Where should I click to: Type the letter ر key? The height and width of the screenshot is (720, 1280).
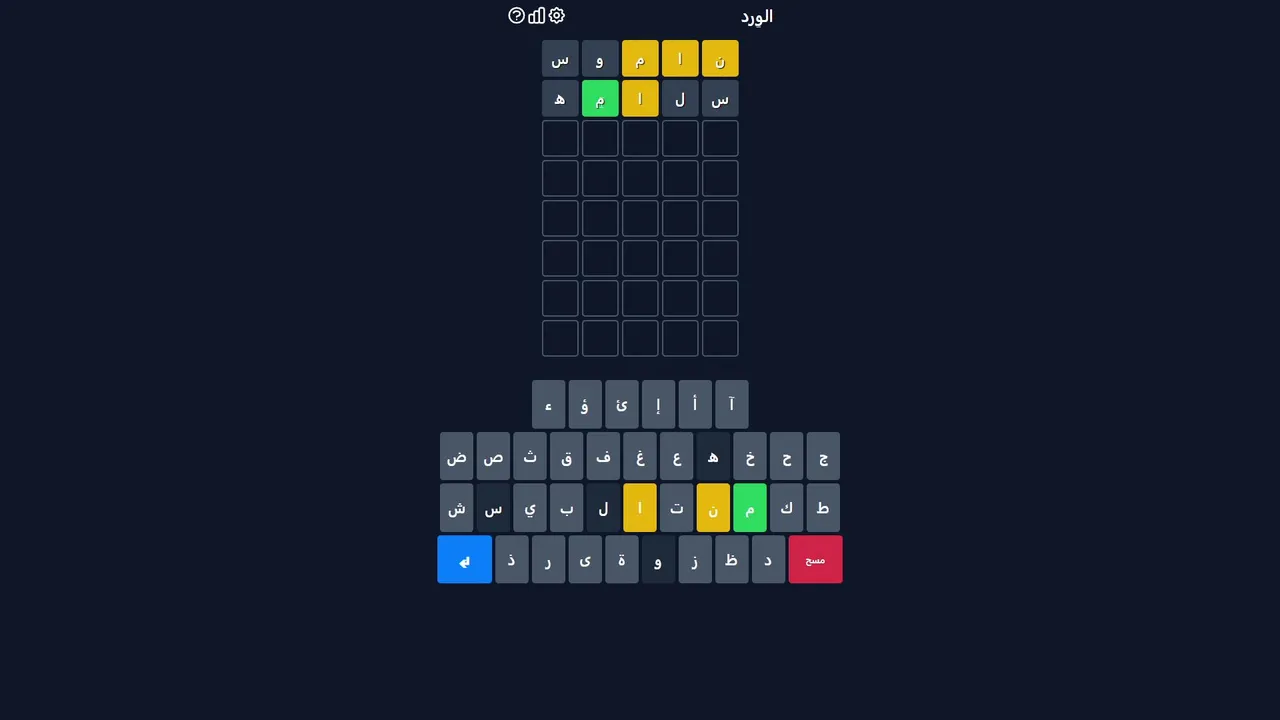tap(548, 559)
